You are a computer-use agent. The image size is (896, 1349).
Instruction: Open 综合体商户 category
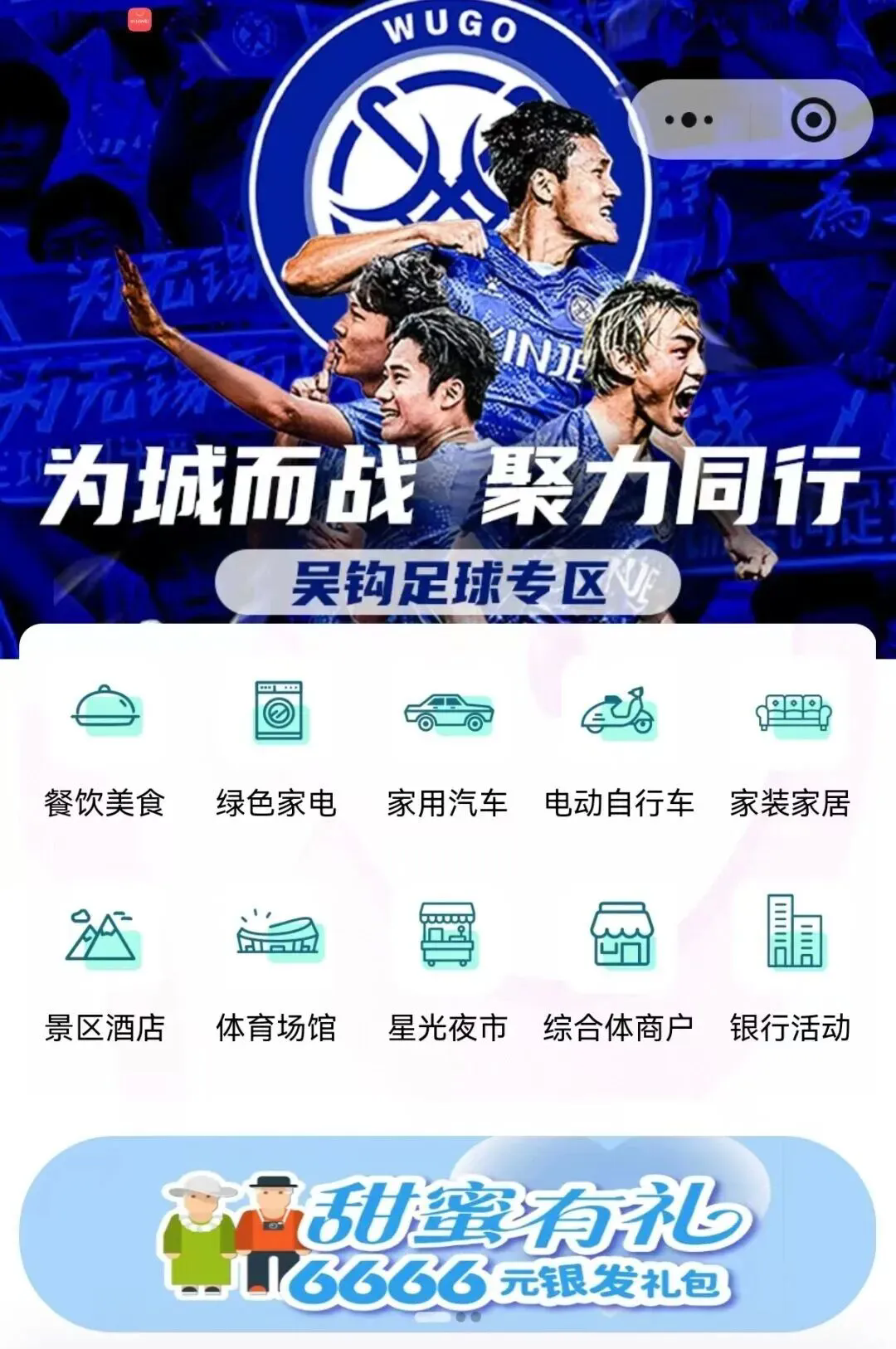619,969
